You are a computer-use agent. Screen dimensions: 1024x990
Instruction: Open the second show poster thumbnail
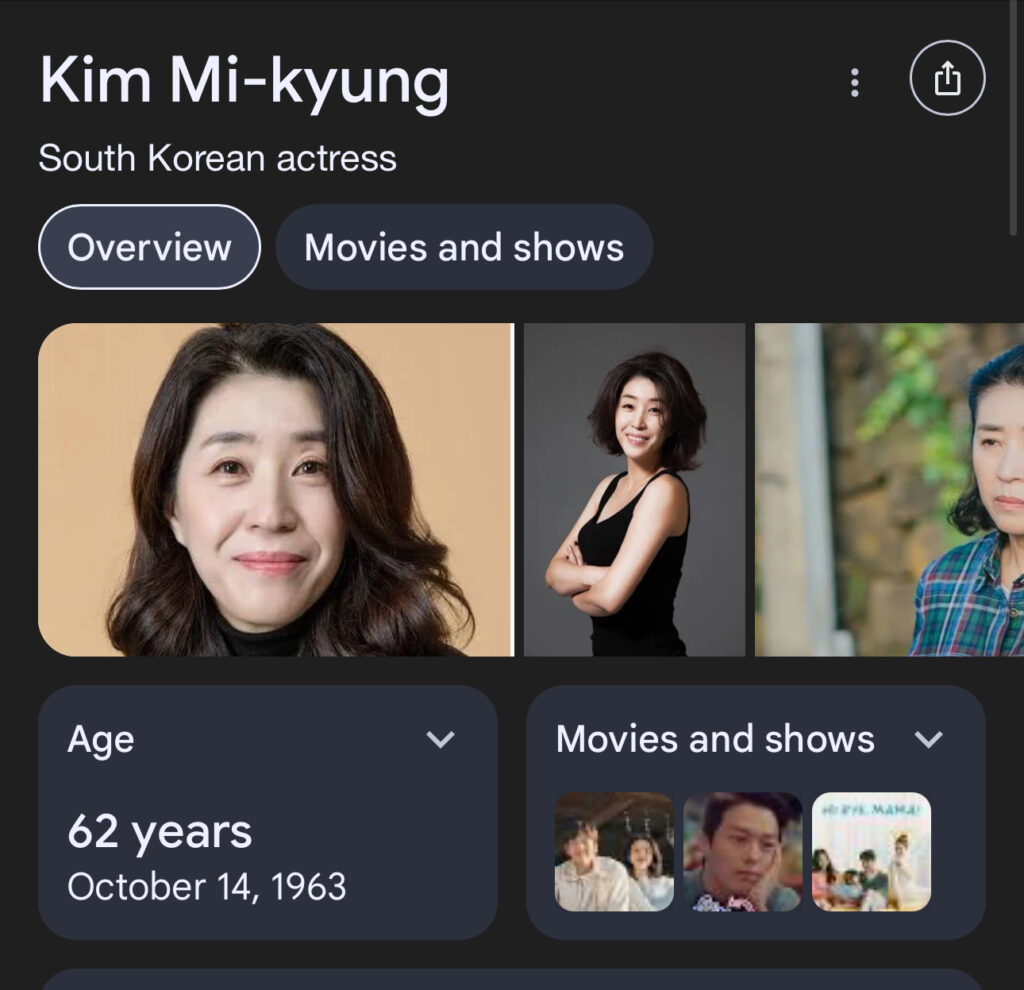742,852
